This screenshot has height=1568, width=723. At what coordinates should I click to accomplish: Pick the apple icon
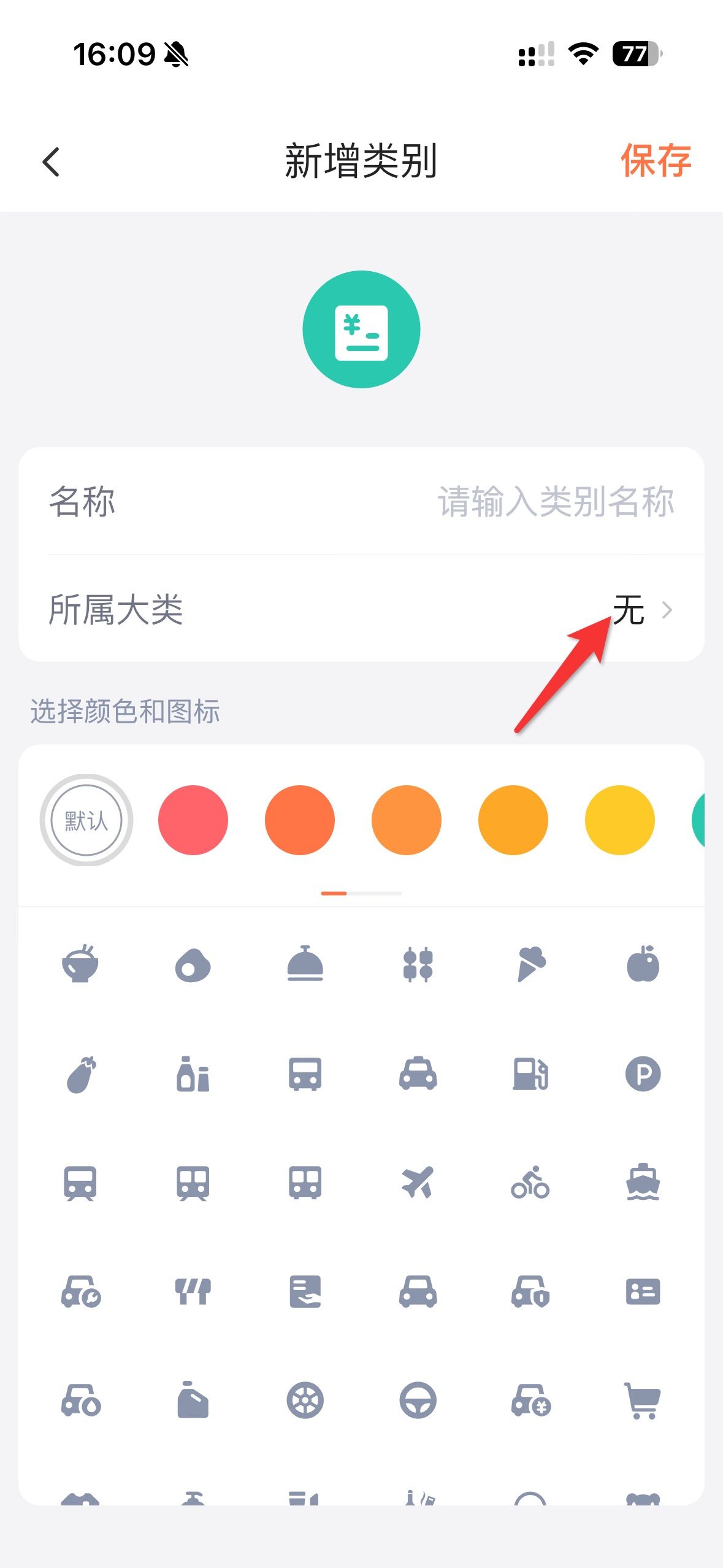643,964
